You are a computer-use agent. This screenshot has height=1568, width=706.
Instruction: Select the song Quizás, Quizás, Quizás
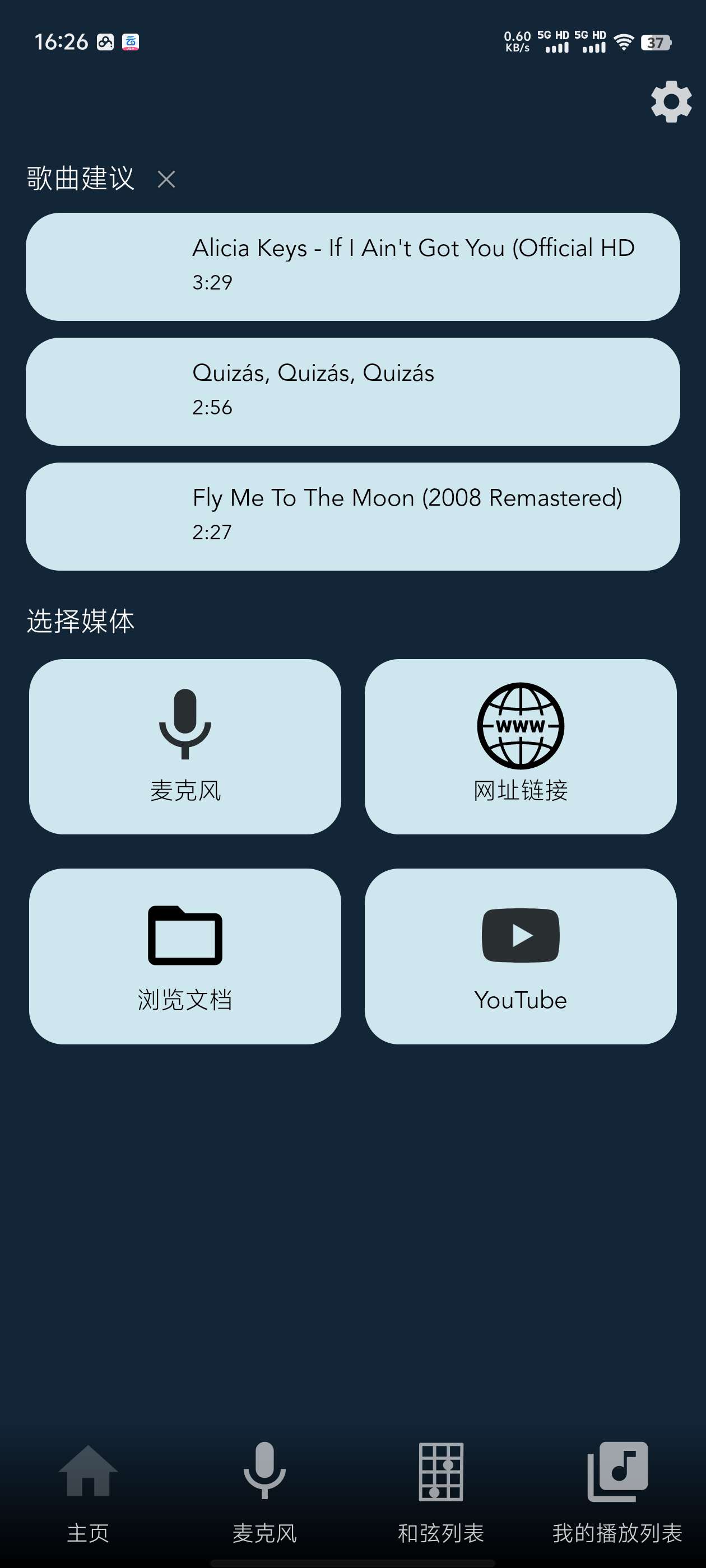tap(352, 391)
